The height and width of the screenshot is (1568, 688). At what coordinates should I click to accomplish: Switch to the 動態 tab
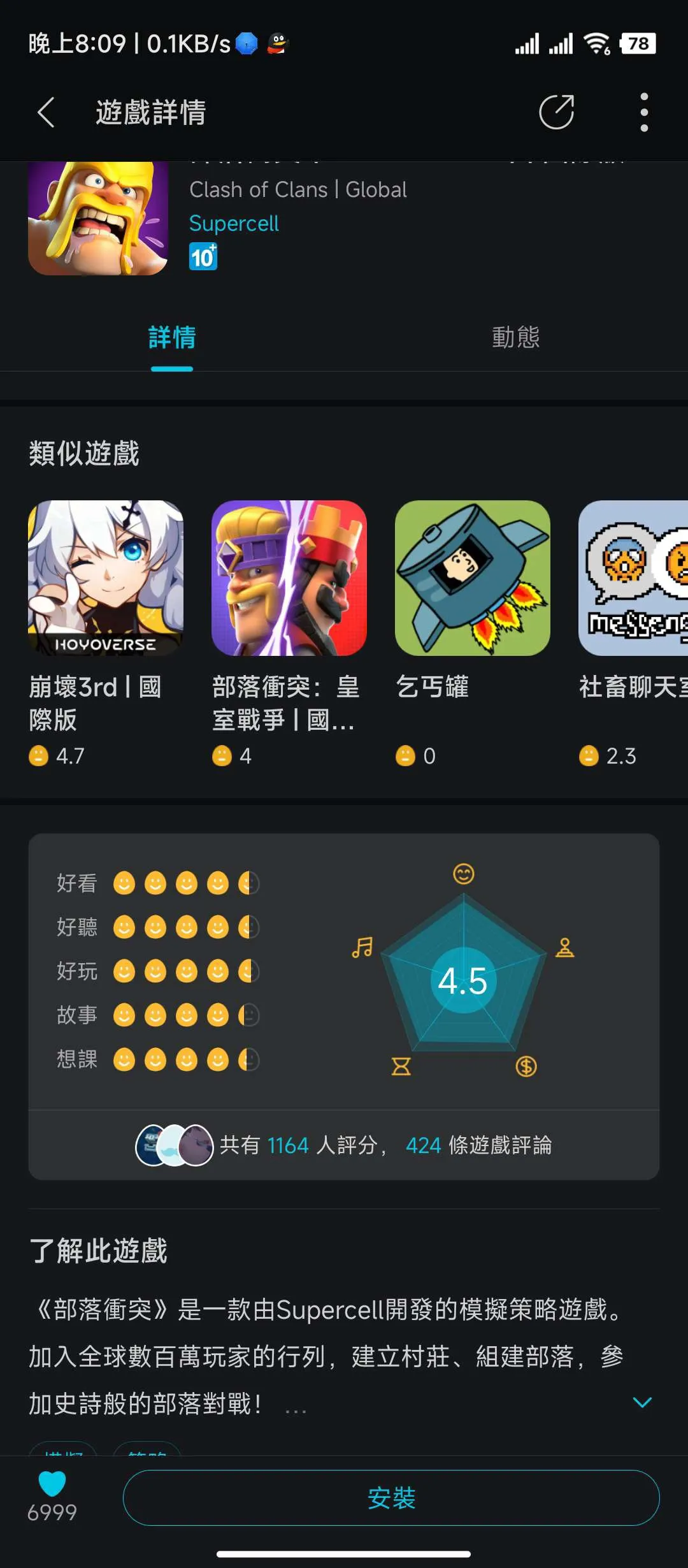click(515, 337)
